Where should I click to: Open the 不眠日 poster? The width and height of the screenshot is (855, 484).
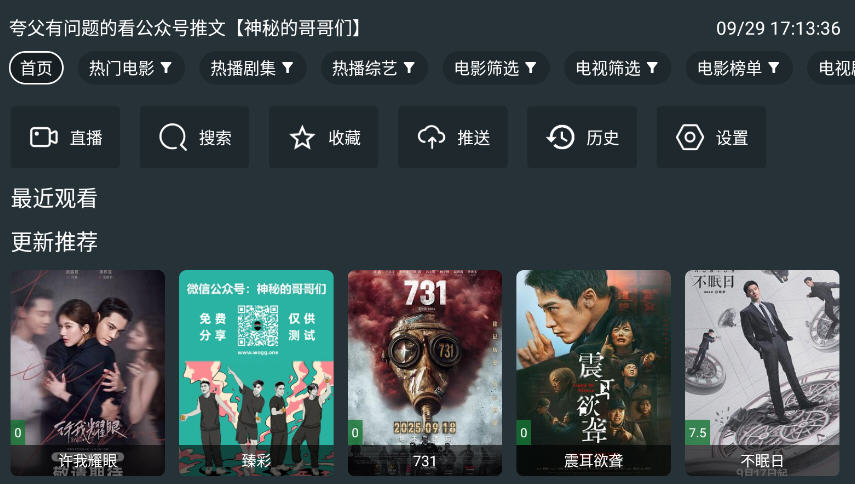[762, 372]
